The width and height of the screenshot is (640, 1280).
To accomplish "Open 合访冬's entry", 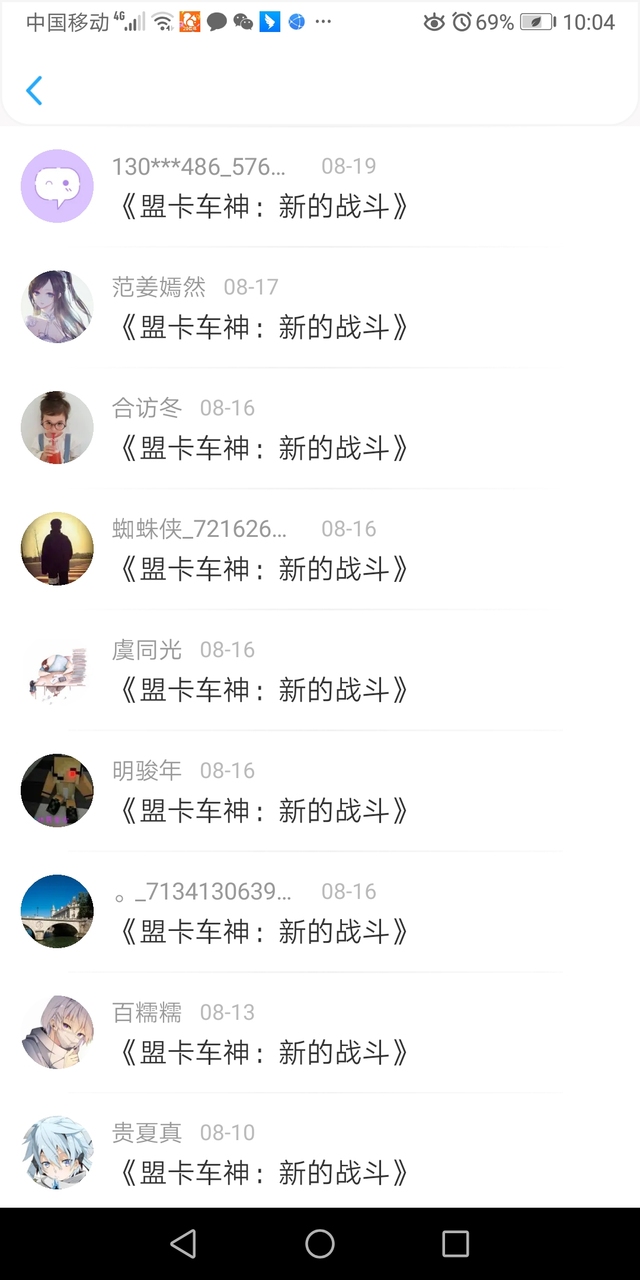I will [320, 428].
